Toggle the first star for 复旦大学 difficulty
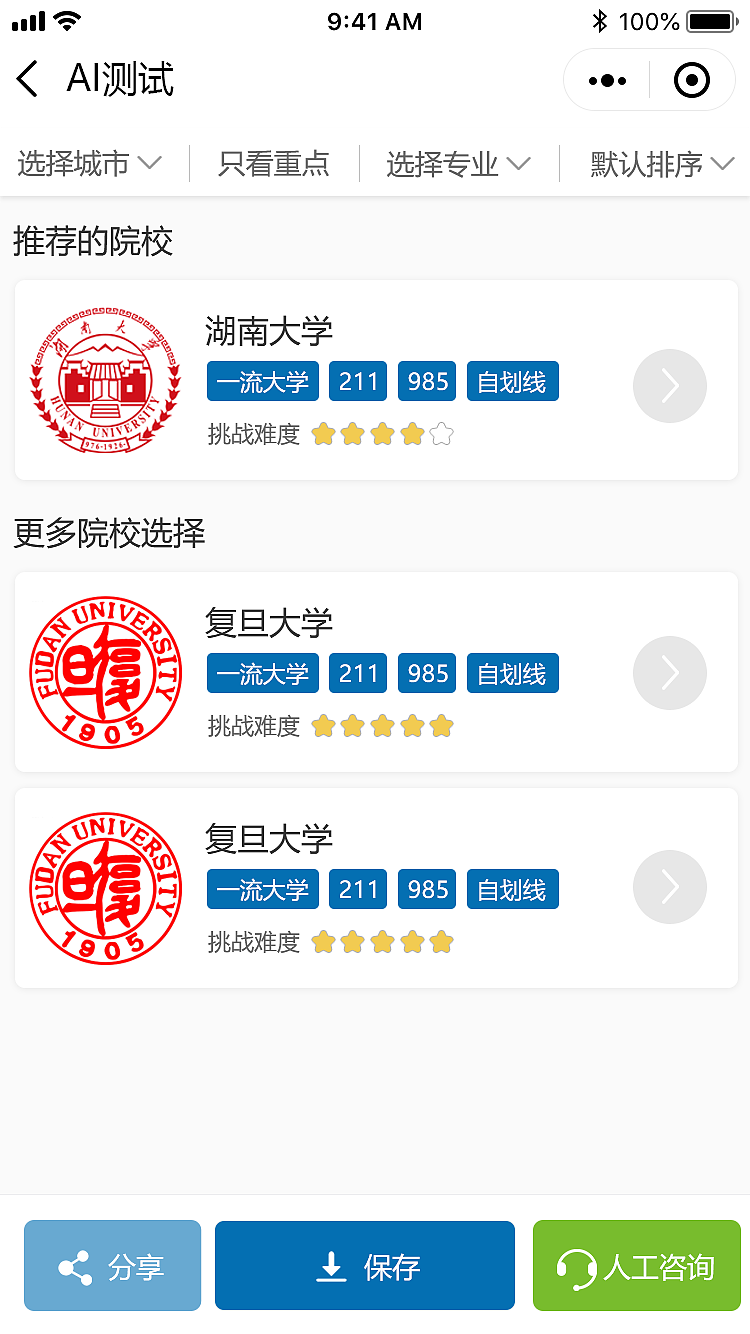The height and width of the screenshot is (1334, 750). coord(324,726)
